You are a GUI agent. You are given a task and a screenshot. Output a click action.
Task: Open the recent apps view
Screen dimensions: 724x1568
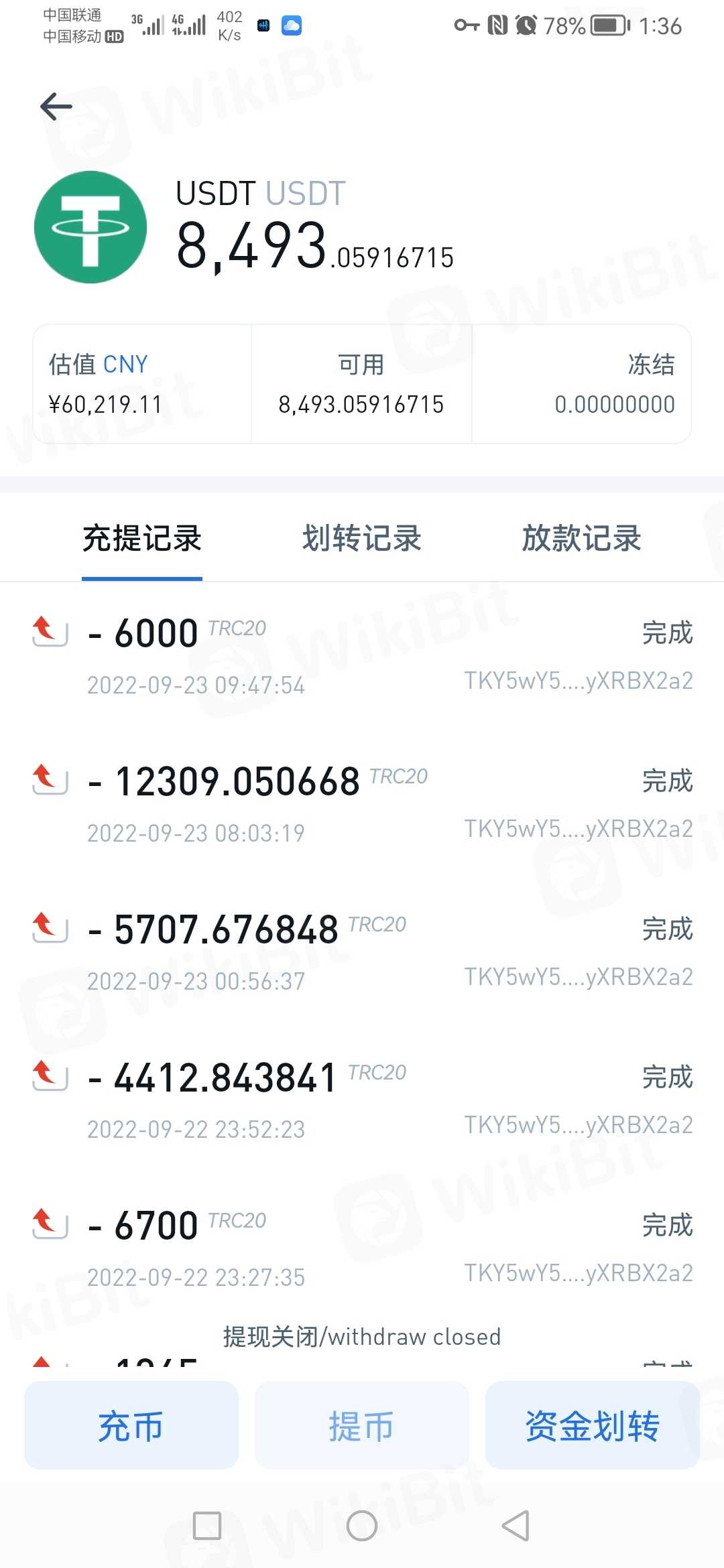coord(207,1526)
